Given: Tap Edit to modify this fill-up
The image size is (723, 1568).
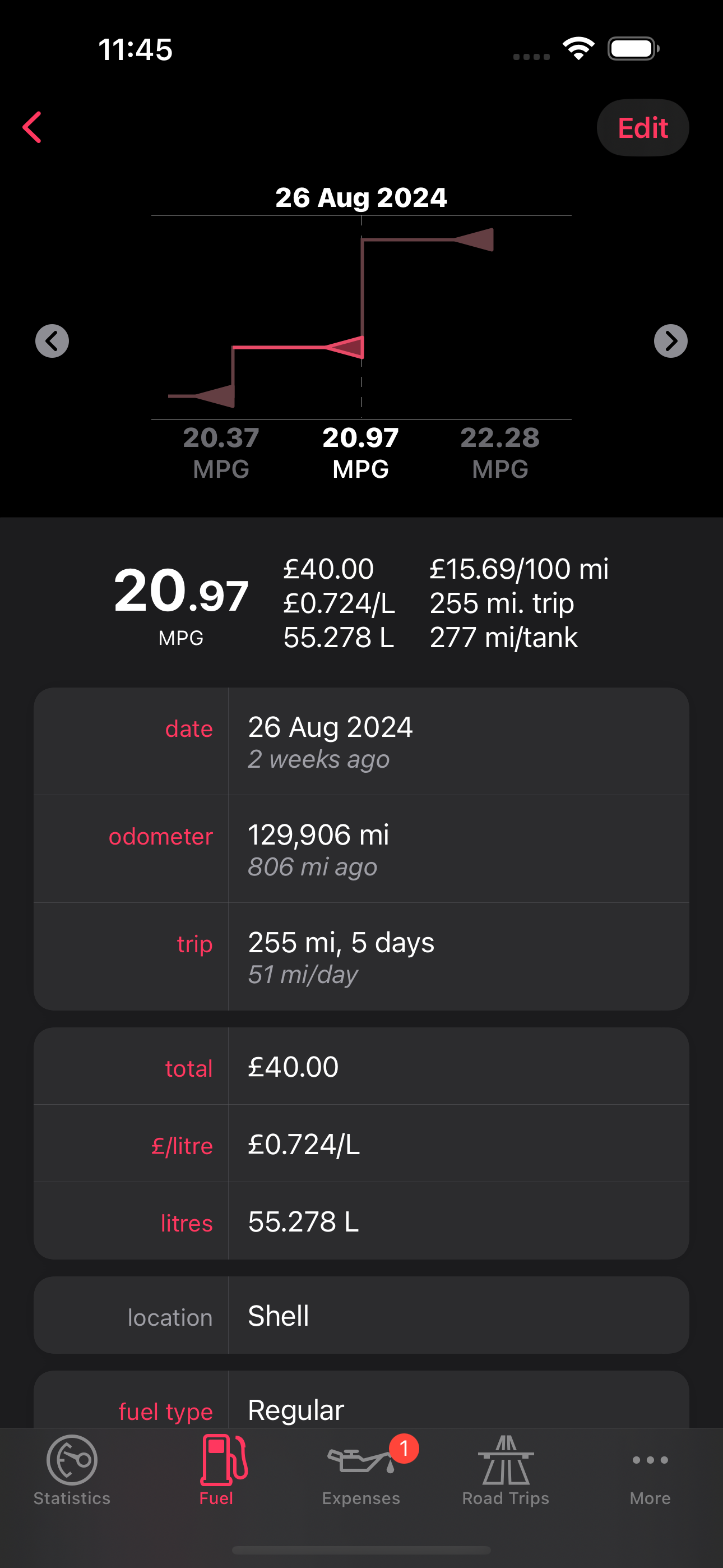Looking at the screenshot, I should [x=643, y=128].
